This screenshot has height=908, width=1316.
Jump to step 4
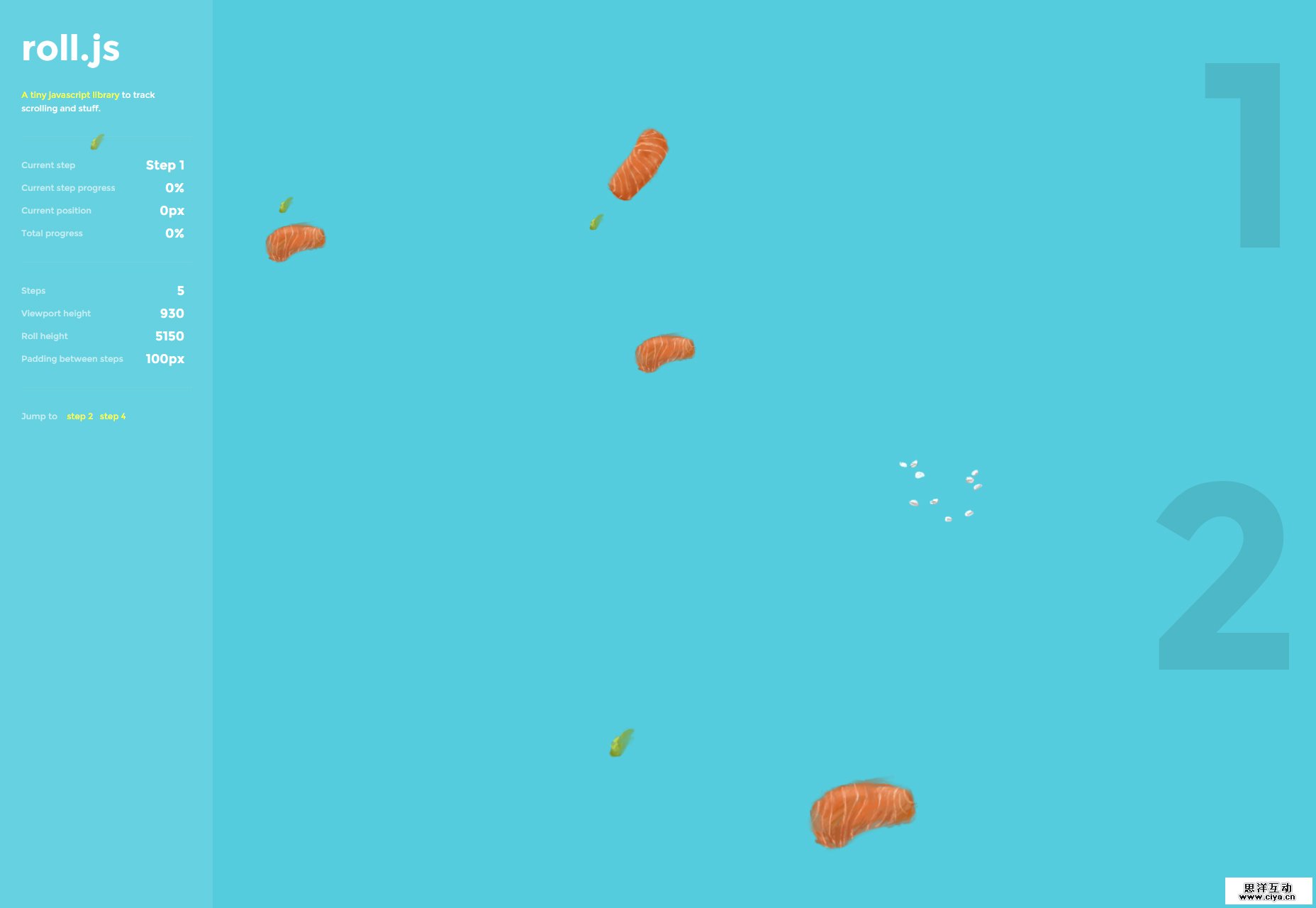pyautogui.click(x=112, y=416)
